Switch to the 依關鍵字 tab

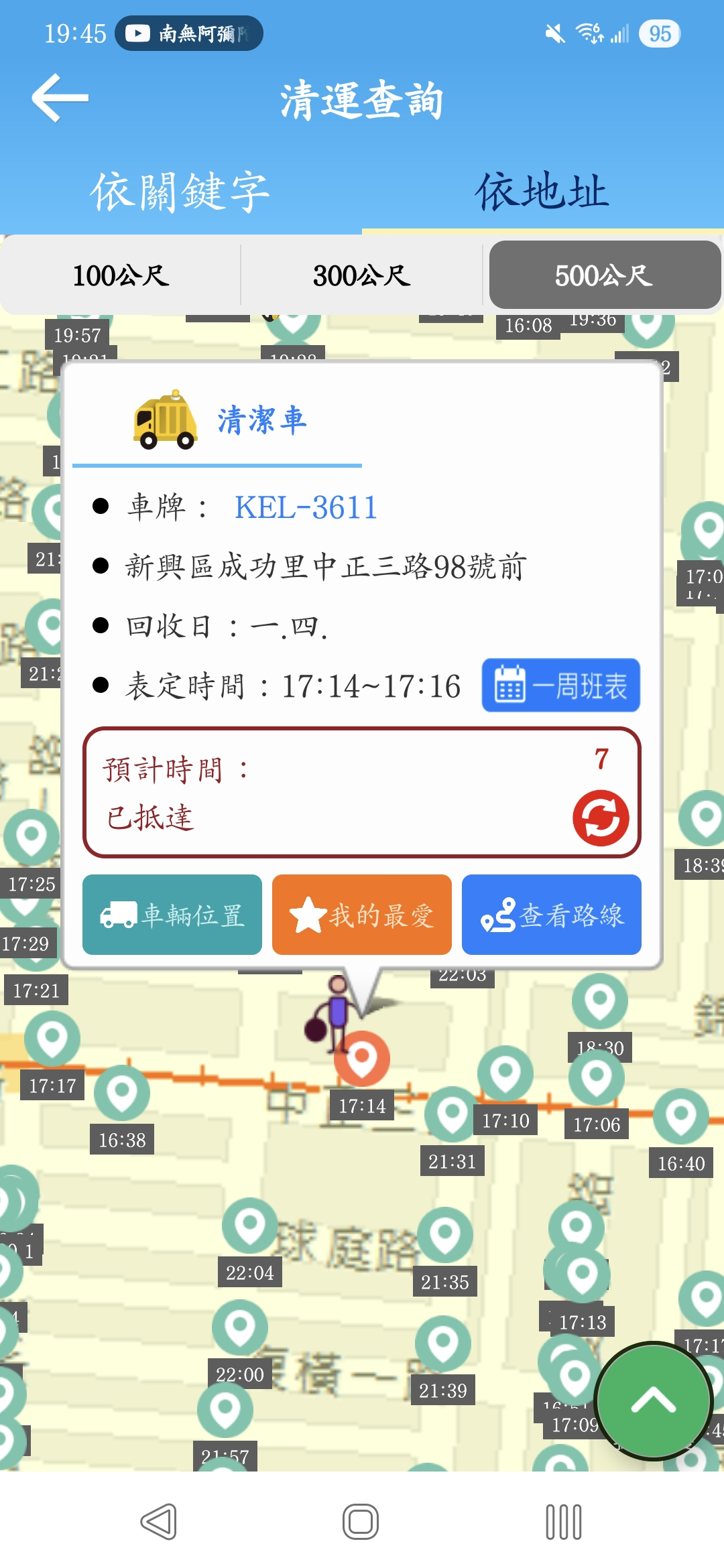coord(180,192)
